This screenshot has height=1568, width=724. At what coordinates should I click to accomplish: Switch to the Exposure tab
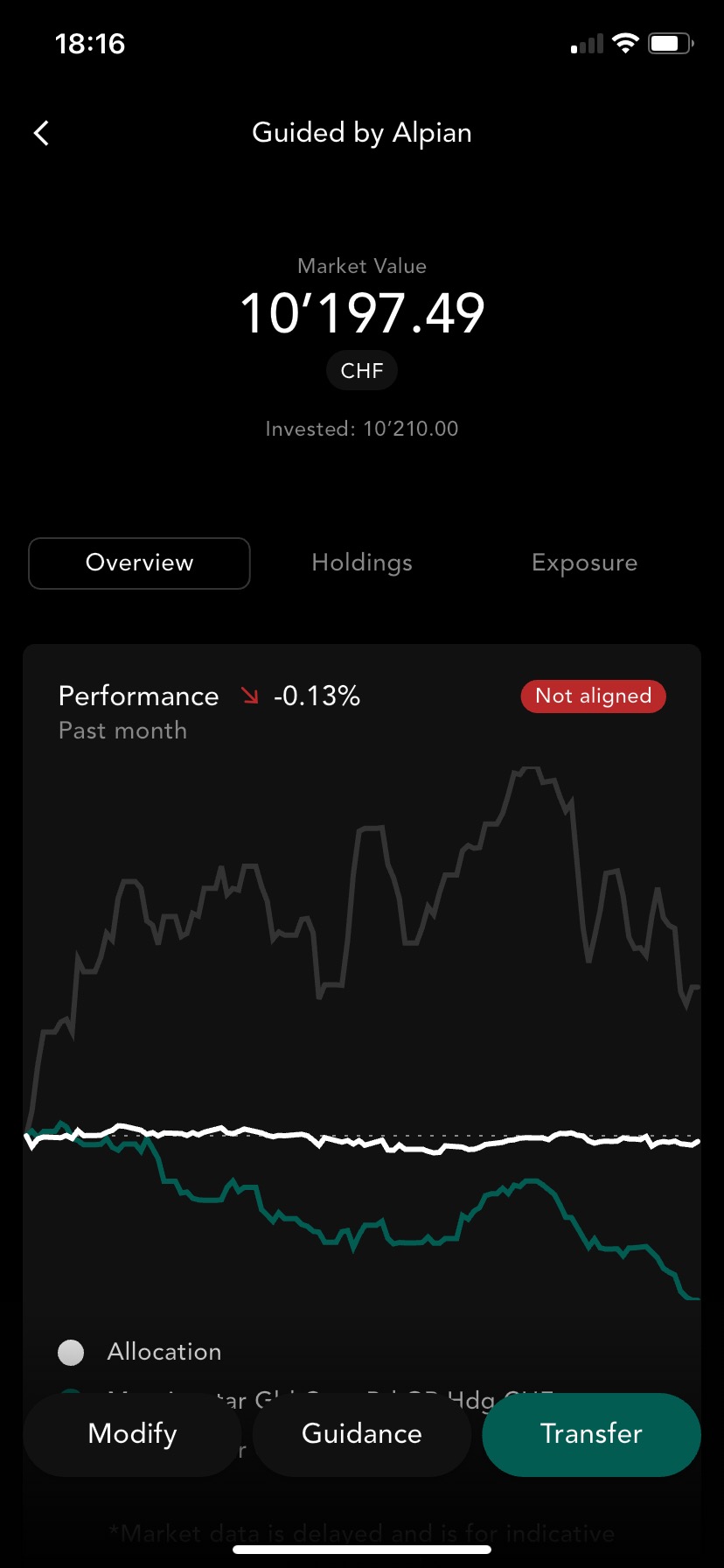[x=584, y=563]
